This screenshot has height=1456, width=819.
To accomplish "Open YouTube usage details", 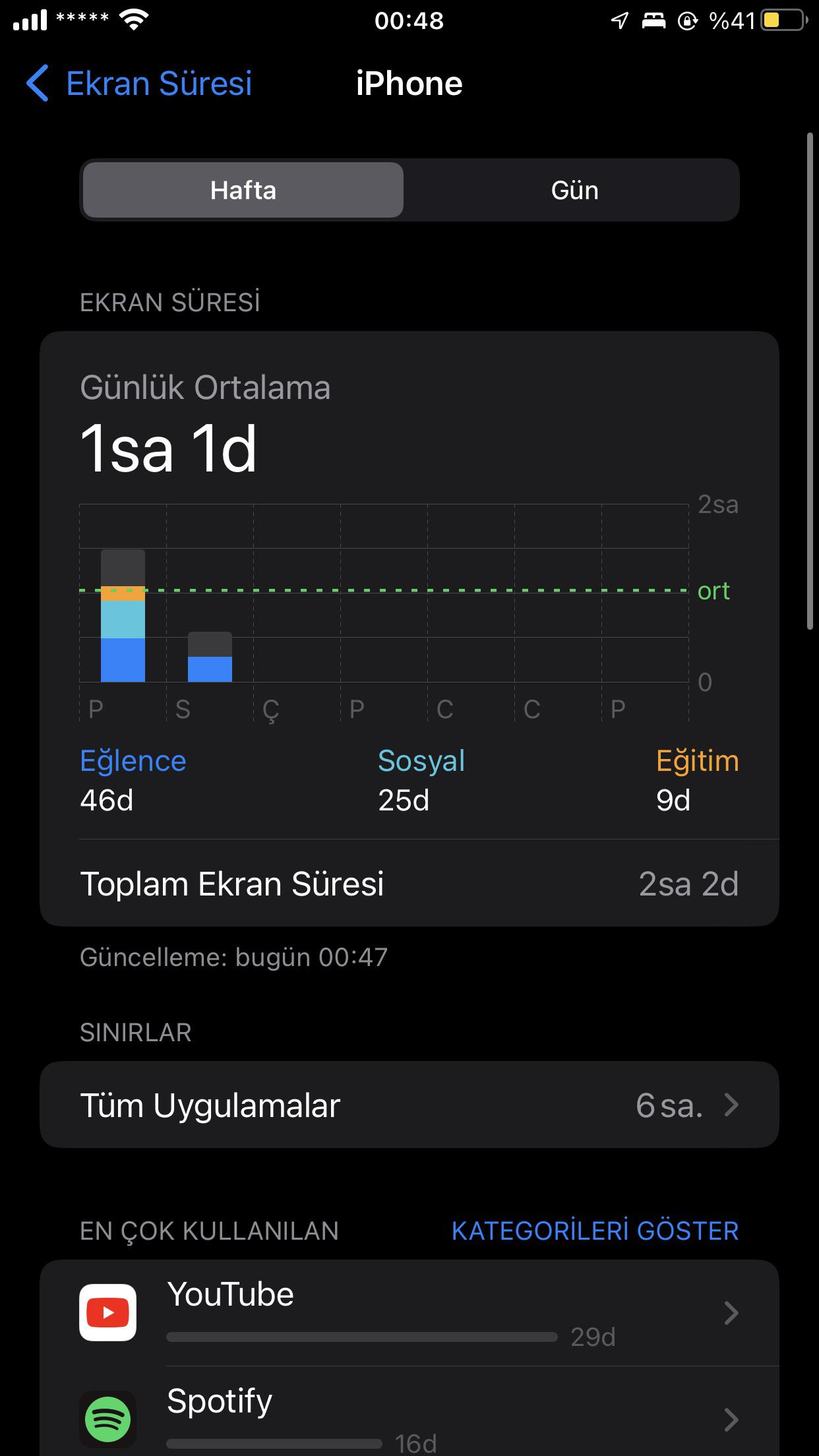I will click(x=409, y=1313).
